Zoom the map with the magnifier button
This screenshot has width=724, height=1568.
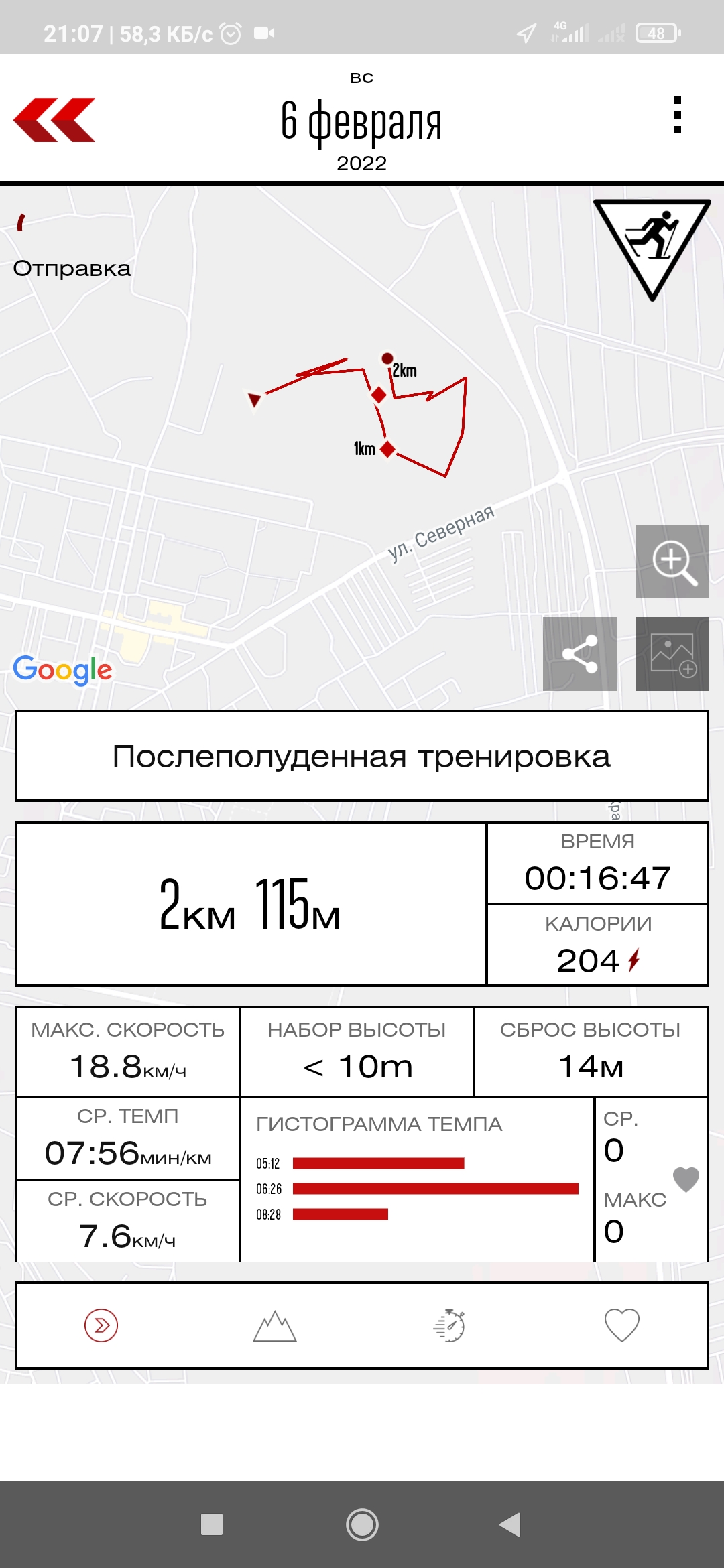(x=672, y=562)
